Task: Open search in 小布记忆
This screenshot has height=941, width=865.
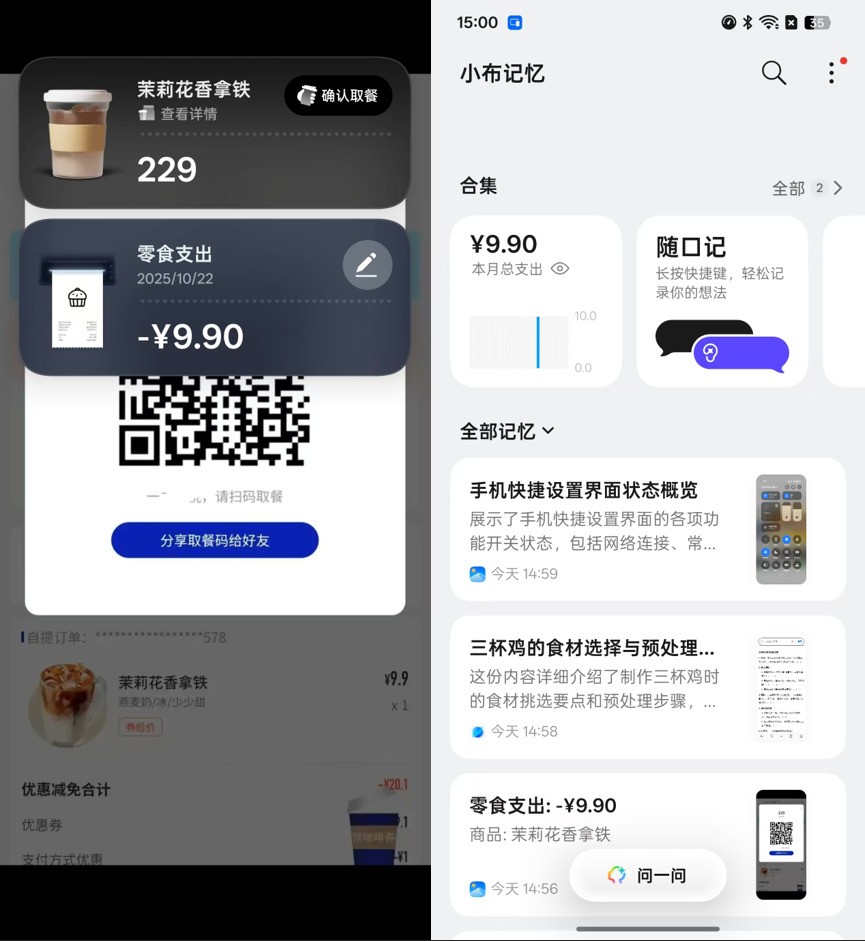Action: tap(773, 73)
